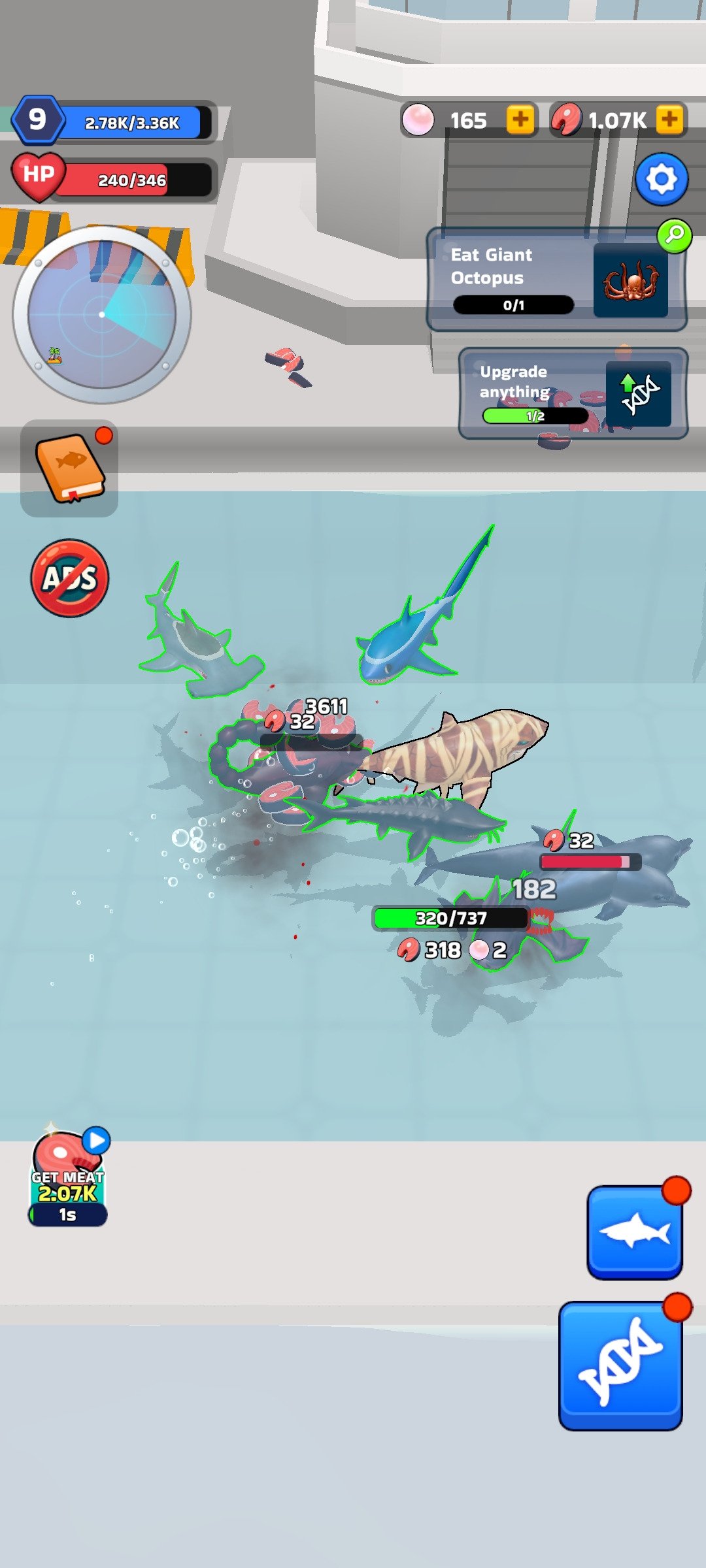Claim the Get Meat 2.07K video reward
The width and height of the screenshot is (706, 1568).
tap(69, 1177)
